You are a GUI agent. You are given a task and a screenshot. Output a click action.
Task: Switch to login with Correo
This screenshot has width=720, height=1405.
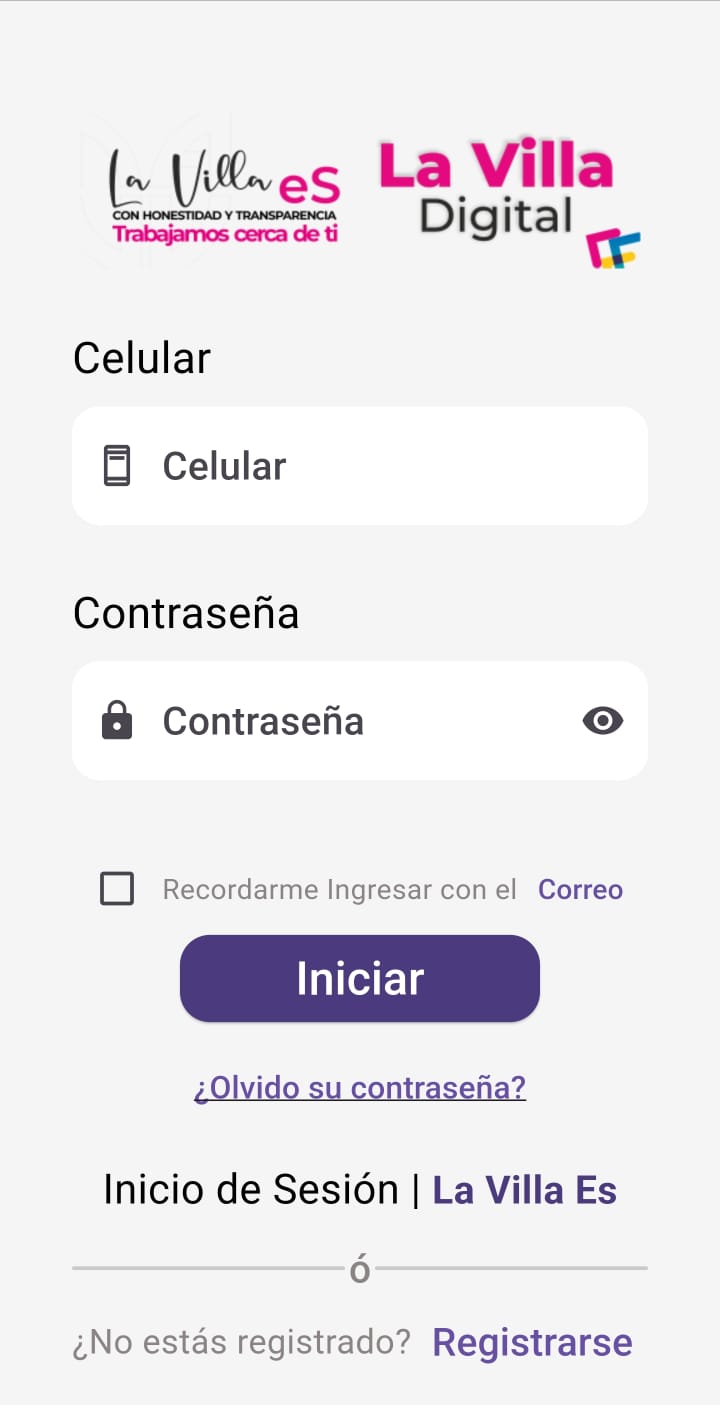tap(580, 889)
